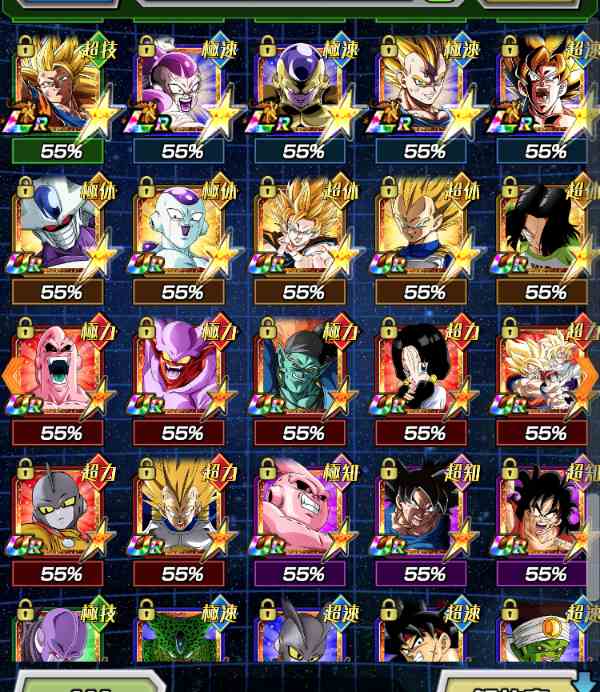Open the pink Kid Buu 極力 card

[60, 374]
